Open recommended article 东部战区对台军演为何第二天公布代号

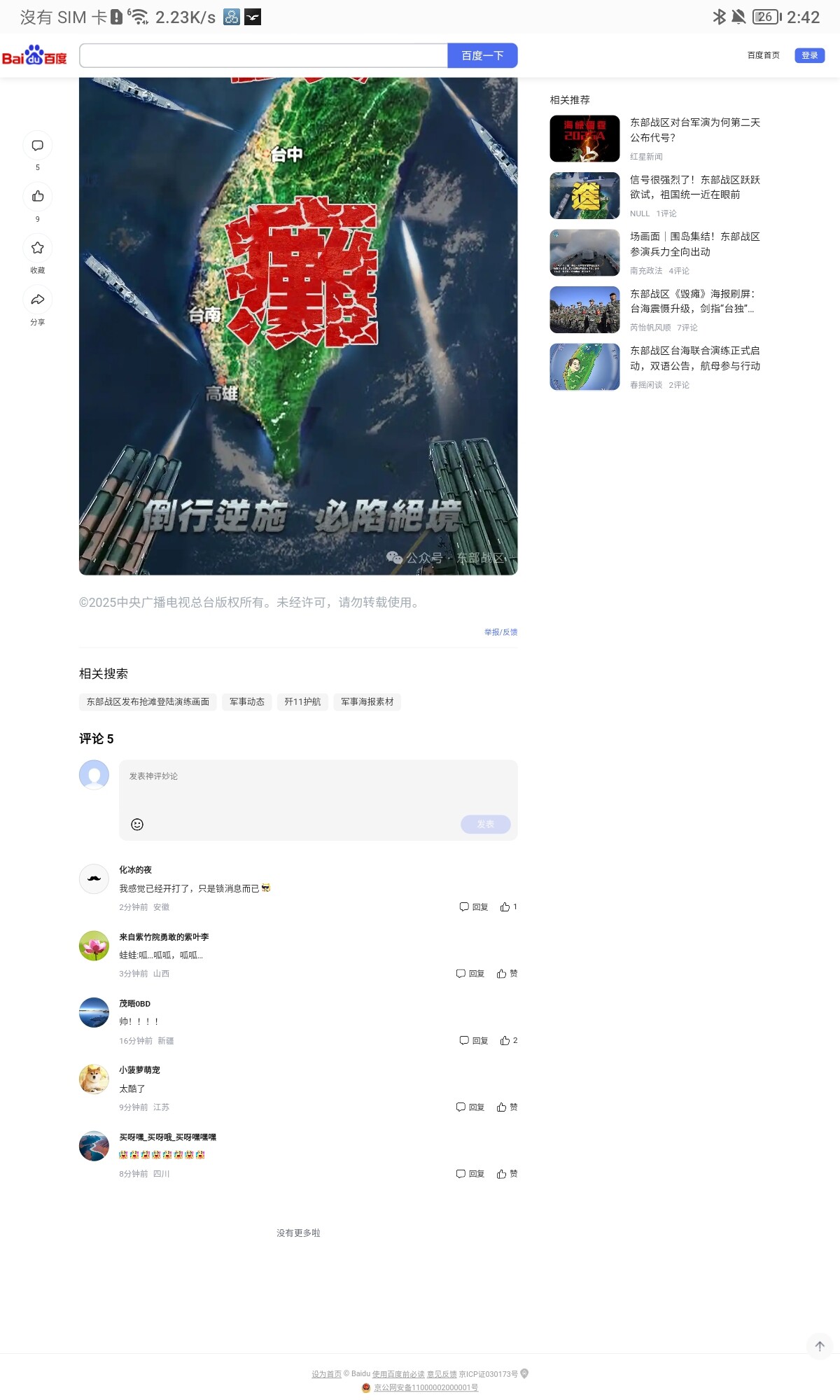point(694,130)
